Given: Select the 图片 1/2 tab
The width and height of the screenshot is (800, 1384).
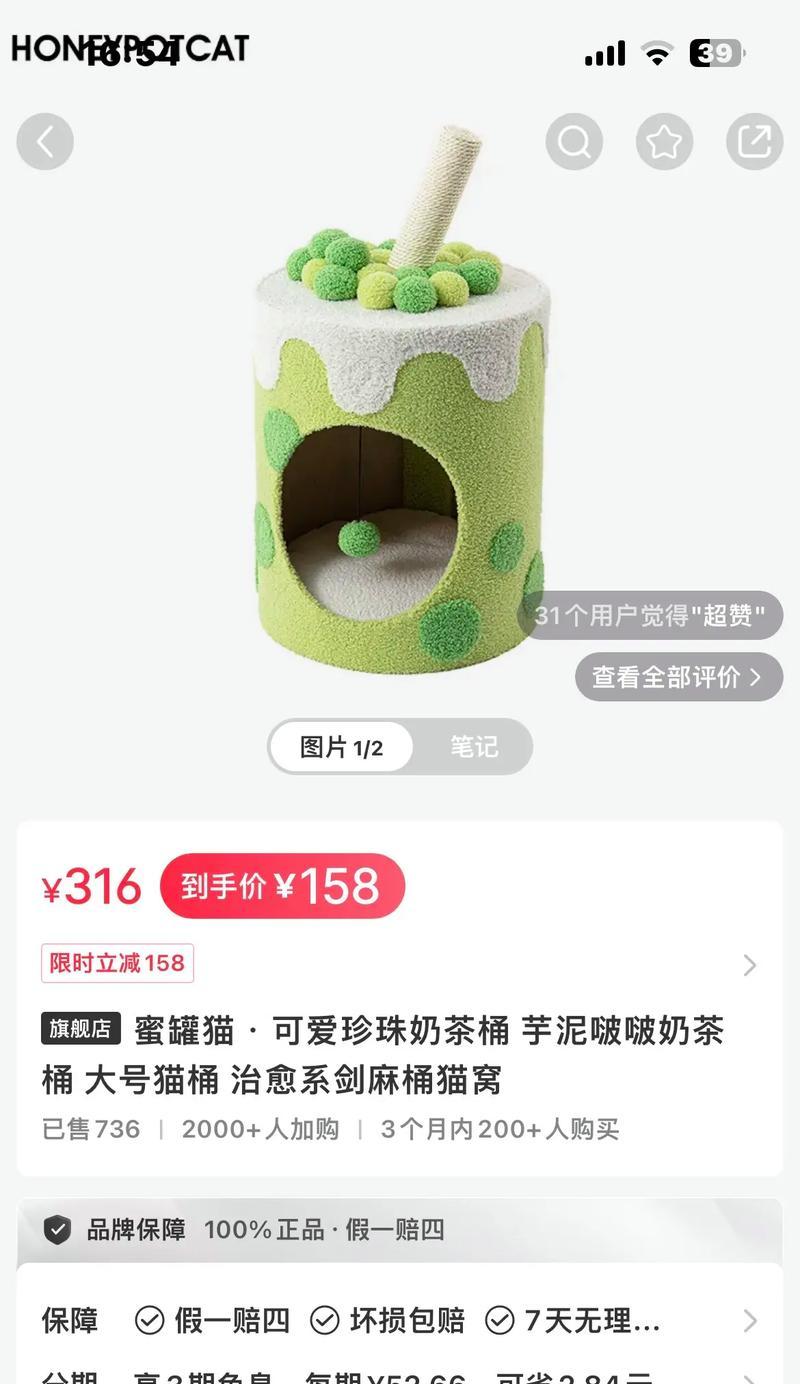Looking at the screenshot, I should coord(342,747).
